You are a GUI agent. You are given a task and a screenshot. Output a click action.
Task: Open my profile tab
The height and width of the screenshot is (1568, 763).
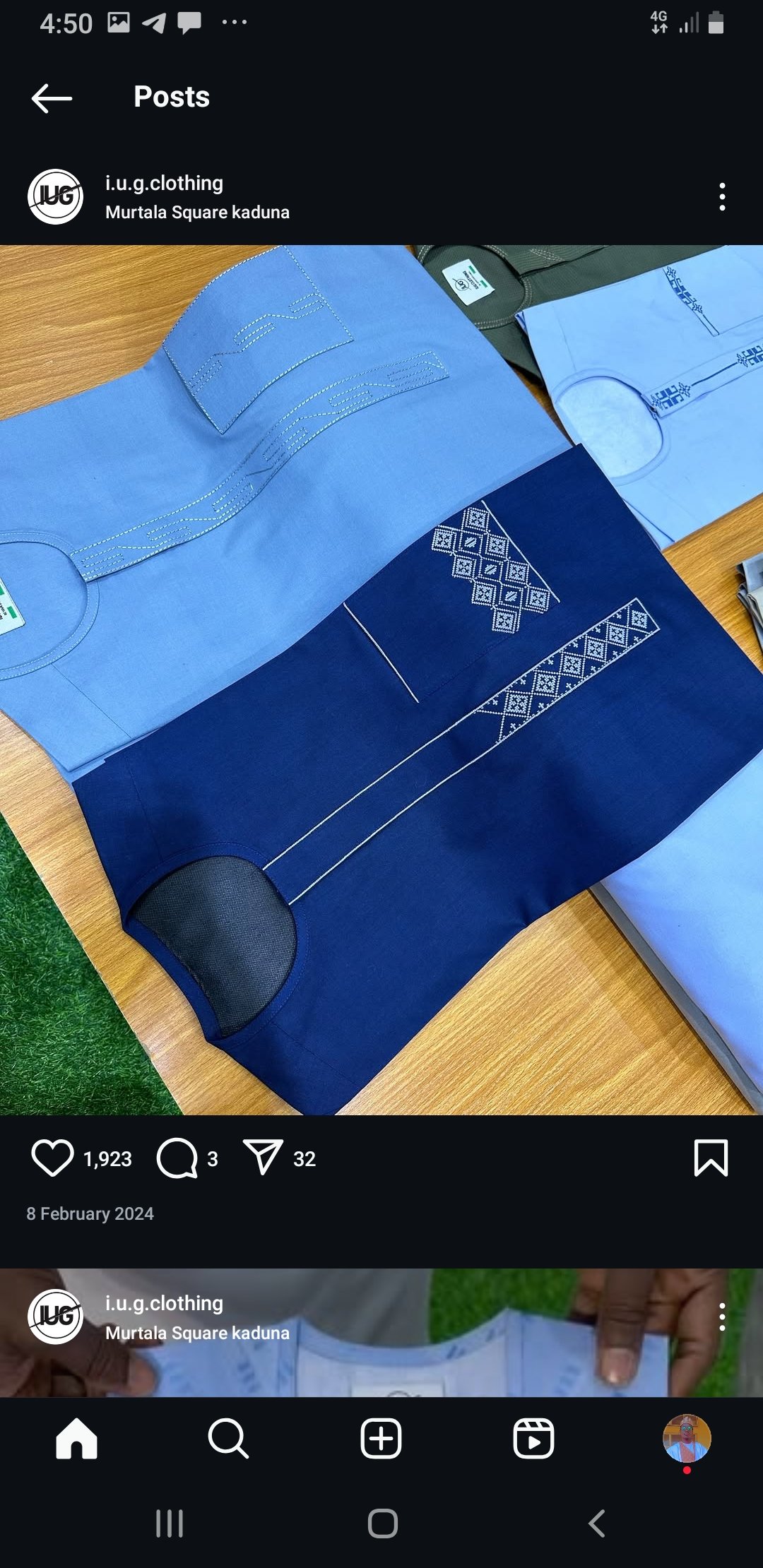pyautogui.click(x=686, y=1439)
